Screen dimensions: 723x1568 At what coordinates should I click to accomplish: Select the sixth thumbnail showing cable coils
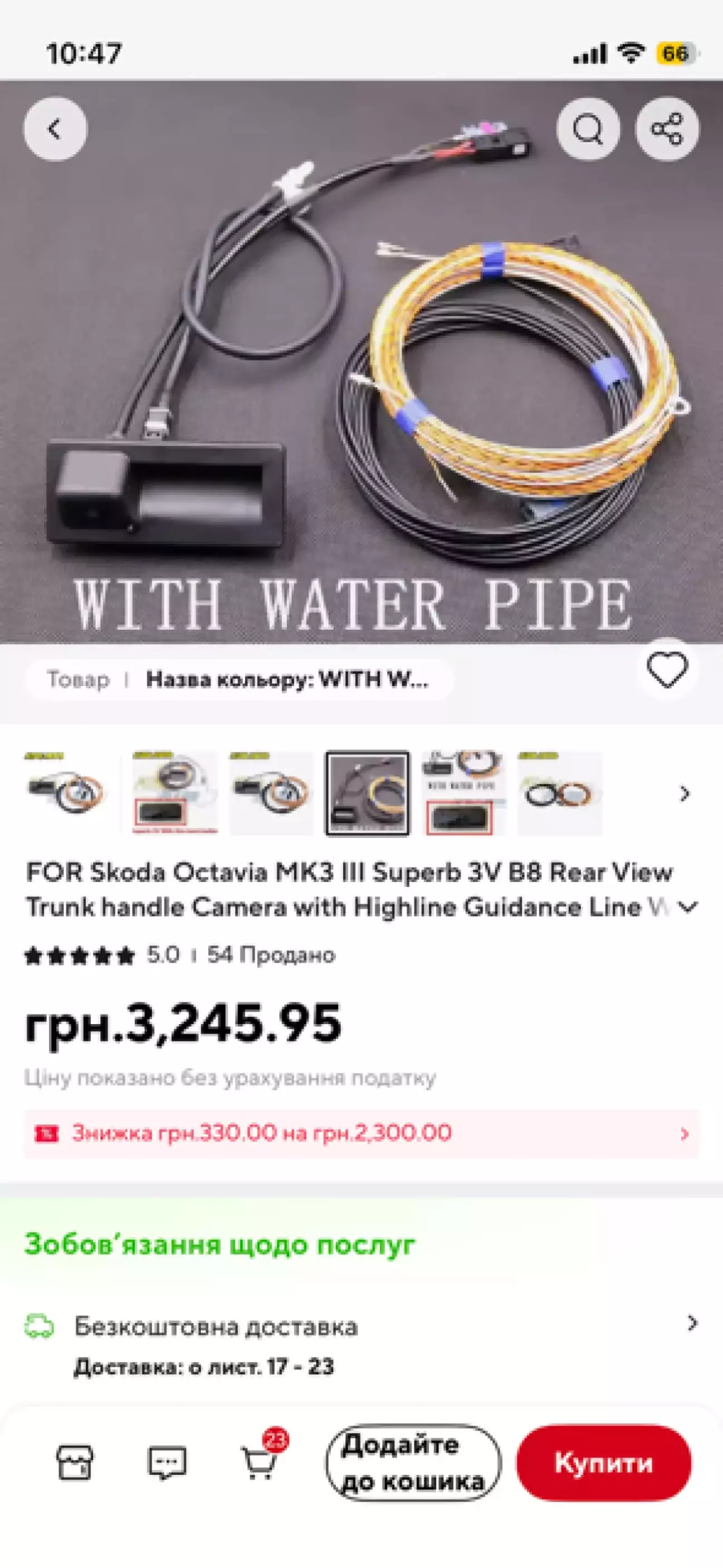pyautogui.click(x=560, y=793)
